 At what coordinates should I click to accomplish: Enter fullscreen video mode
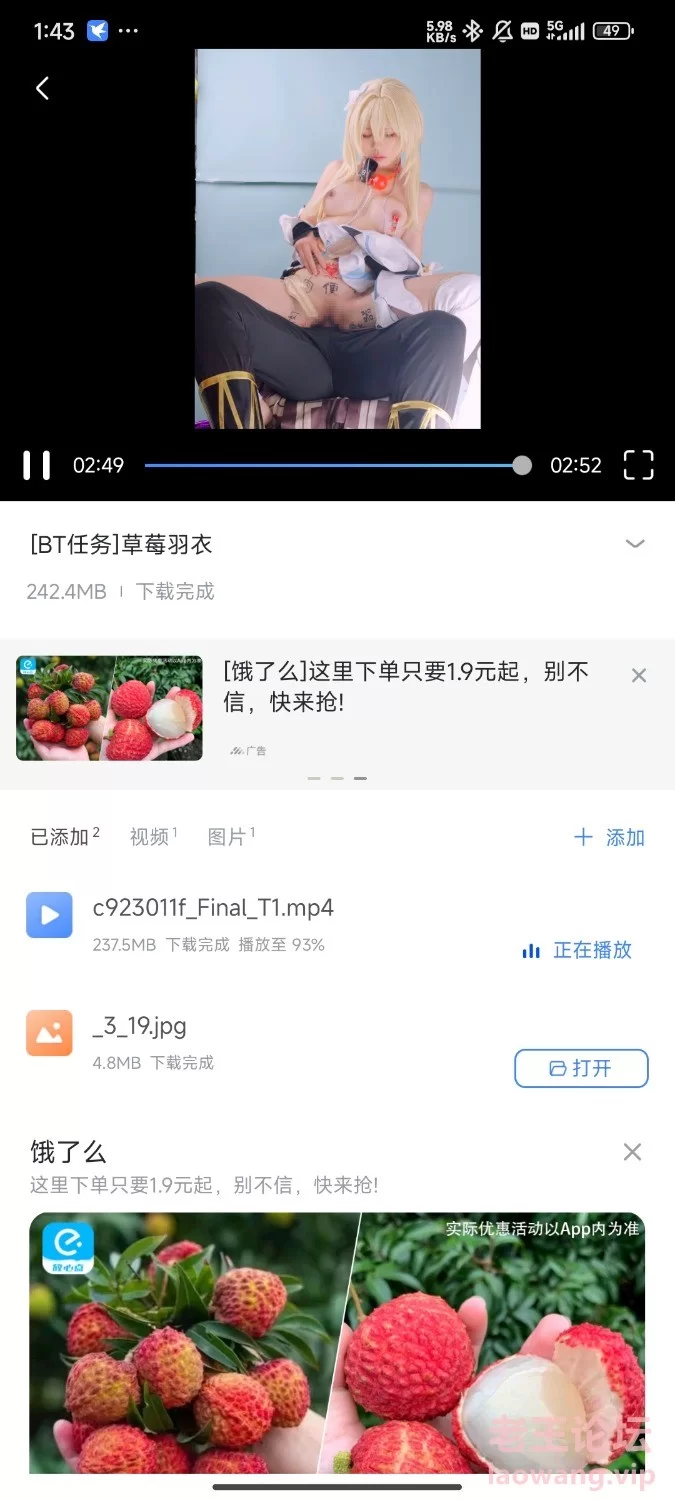pyautogui.click(x=638, y=465)
